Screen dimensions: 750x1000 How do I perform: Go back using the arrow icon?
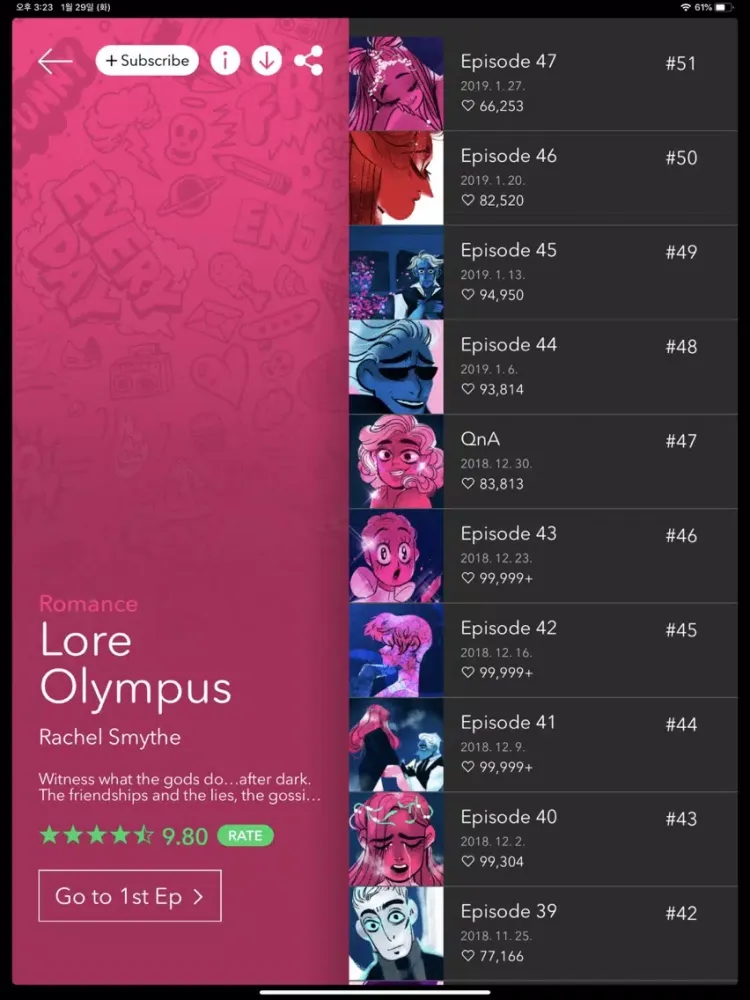click(55, 61)
